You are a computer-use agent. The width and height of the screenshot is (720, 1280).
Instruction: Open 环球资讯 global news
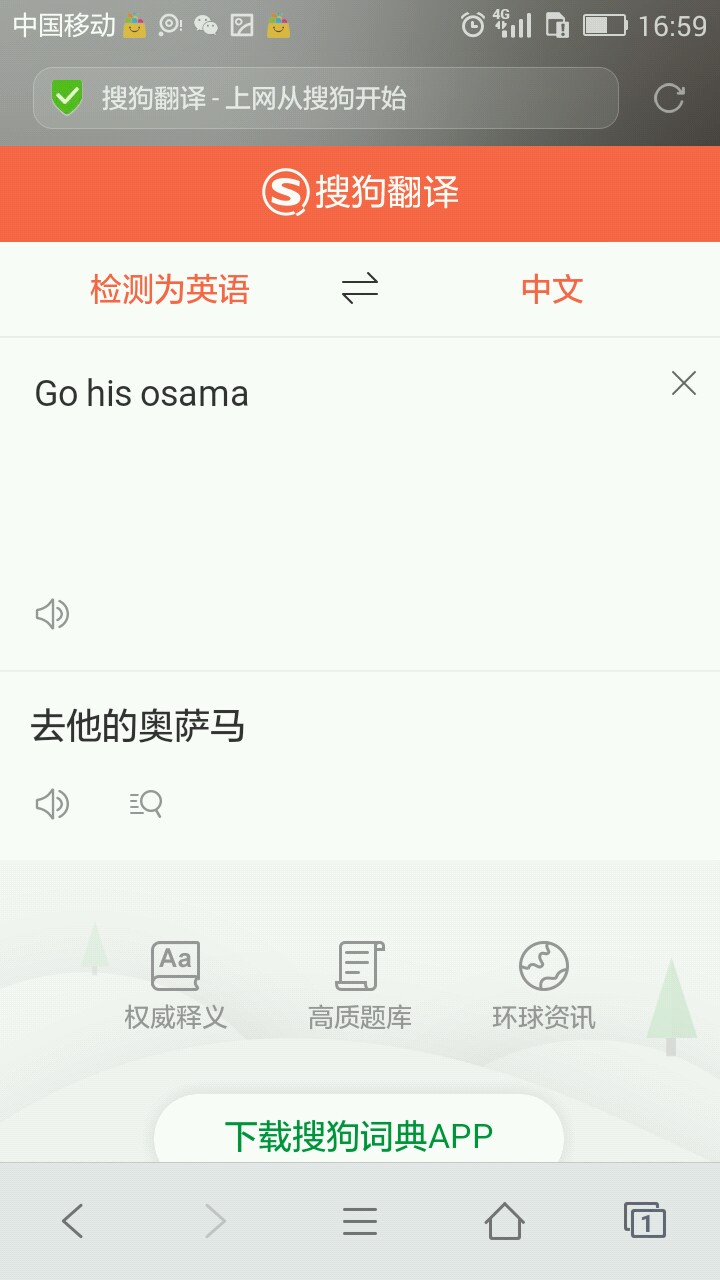(x=544, y=986)
